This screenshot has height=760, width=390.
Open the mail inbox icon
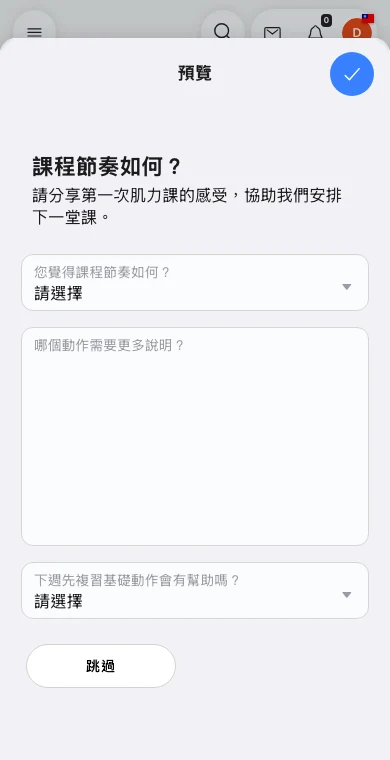click(272, 32)
